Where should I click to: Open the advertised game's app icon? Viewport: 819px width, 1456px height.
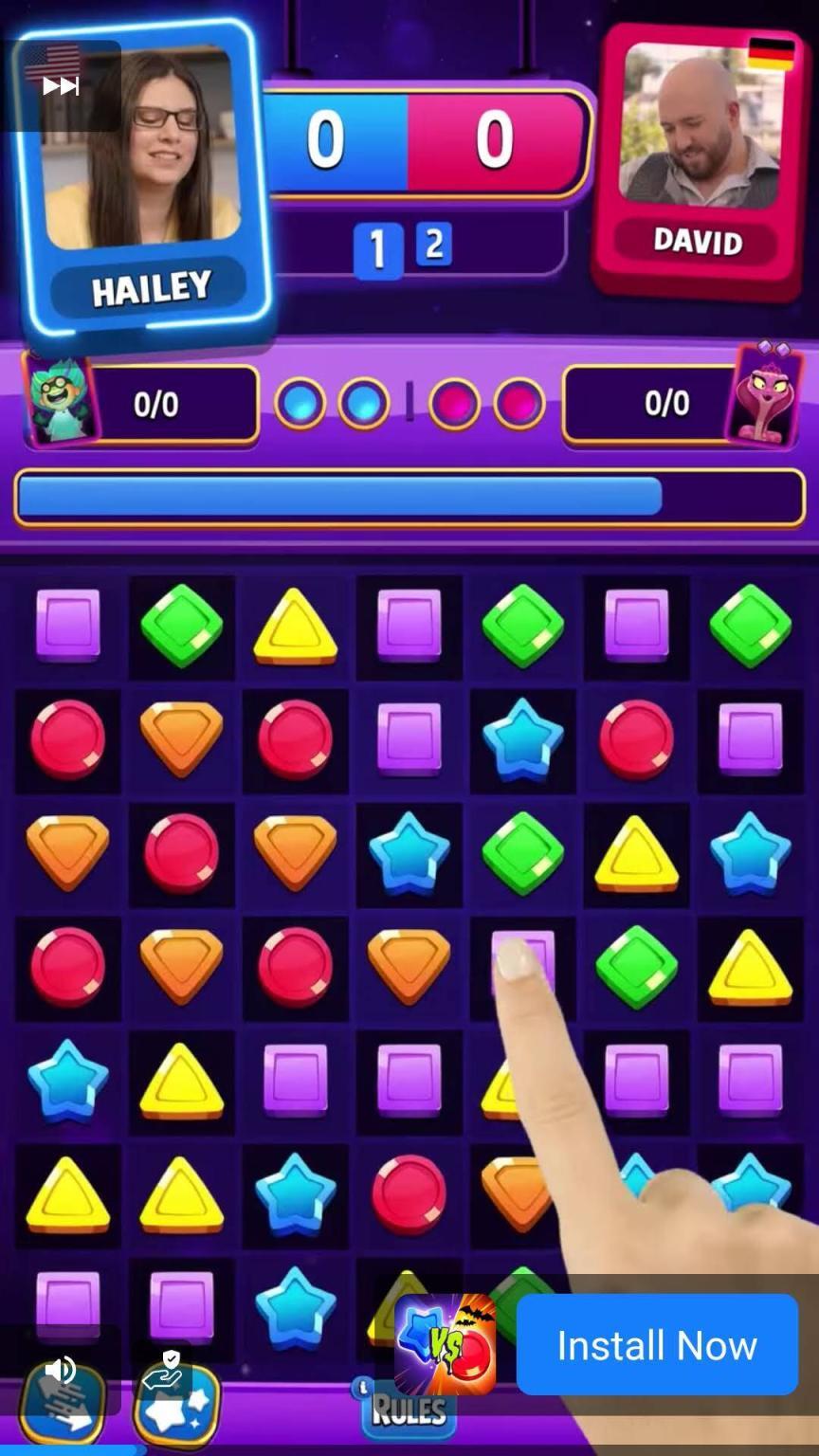[x=445, y=1345]
